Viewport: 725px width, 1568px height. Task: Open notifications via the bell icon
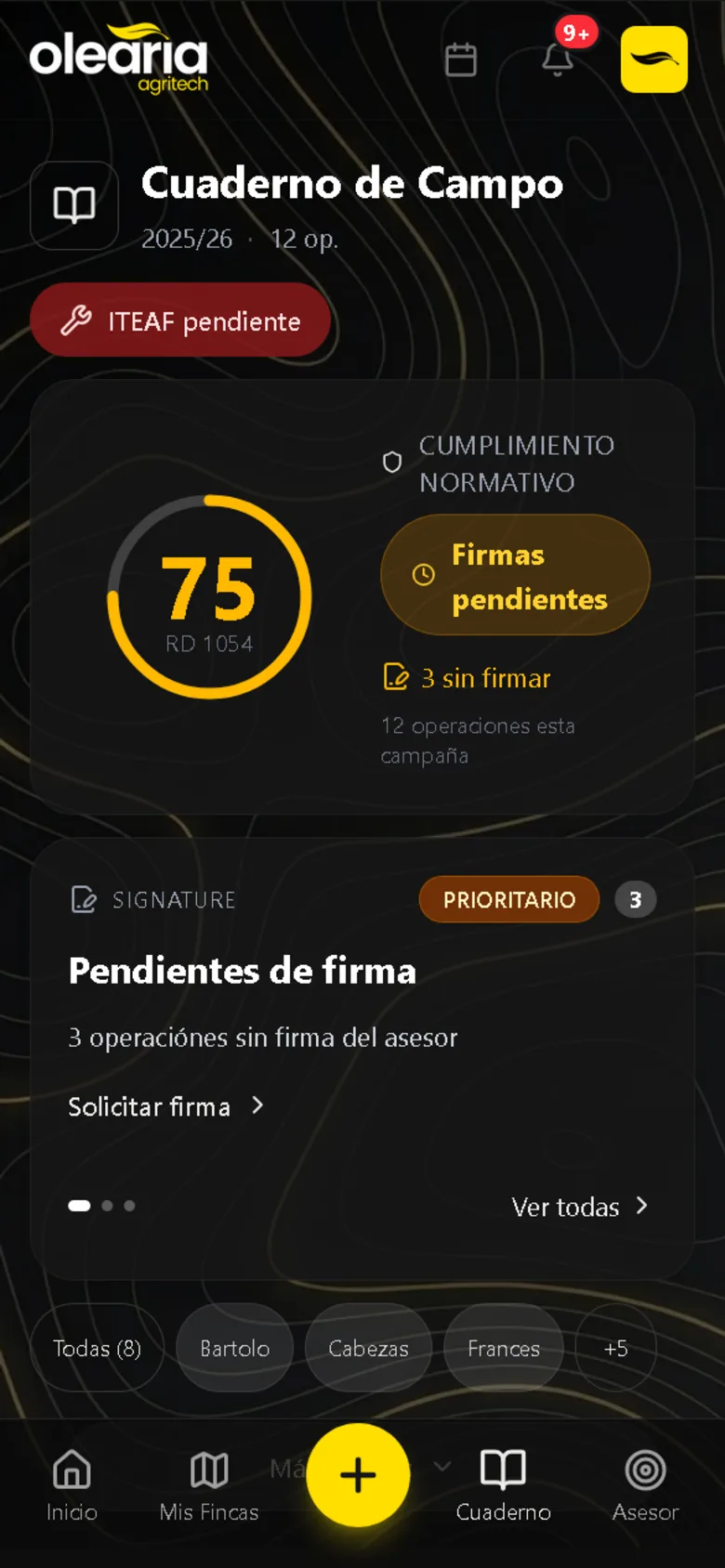coord(557,60)
